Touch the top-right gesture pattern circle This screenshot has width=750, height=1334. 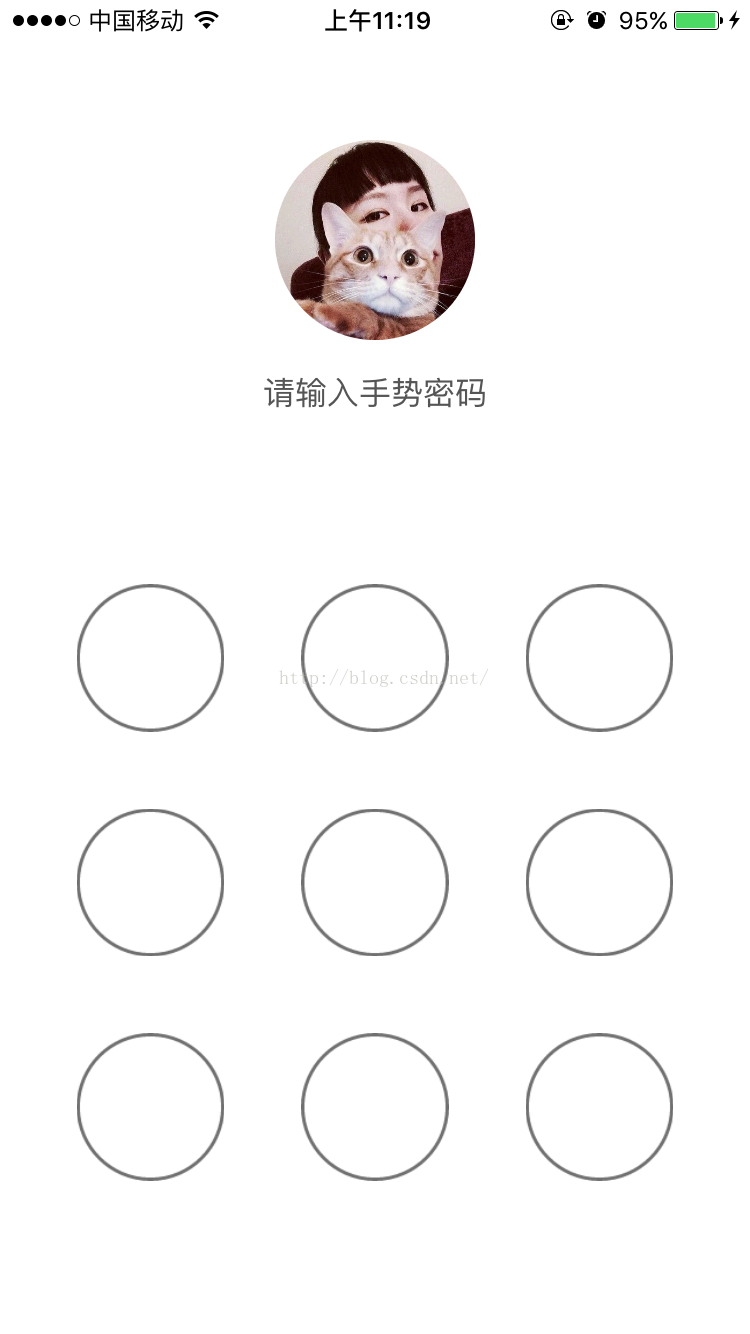(599, 658)
